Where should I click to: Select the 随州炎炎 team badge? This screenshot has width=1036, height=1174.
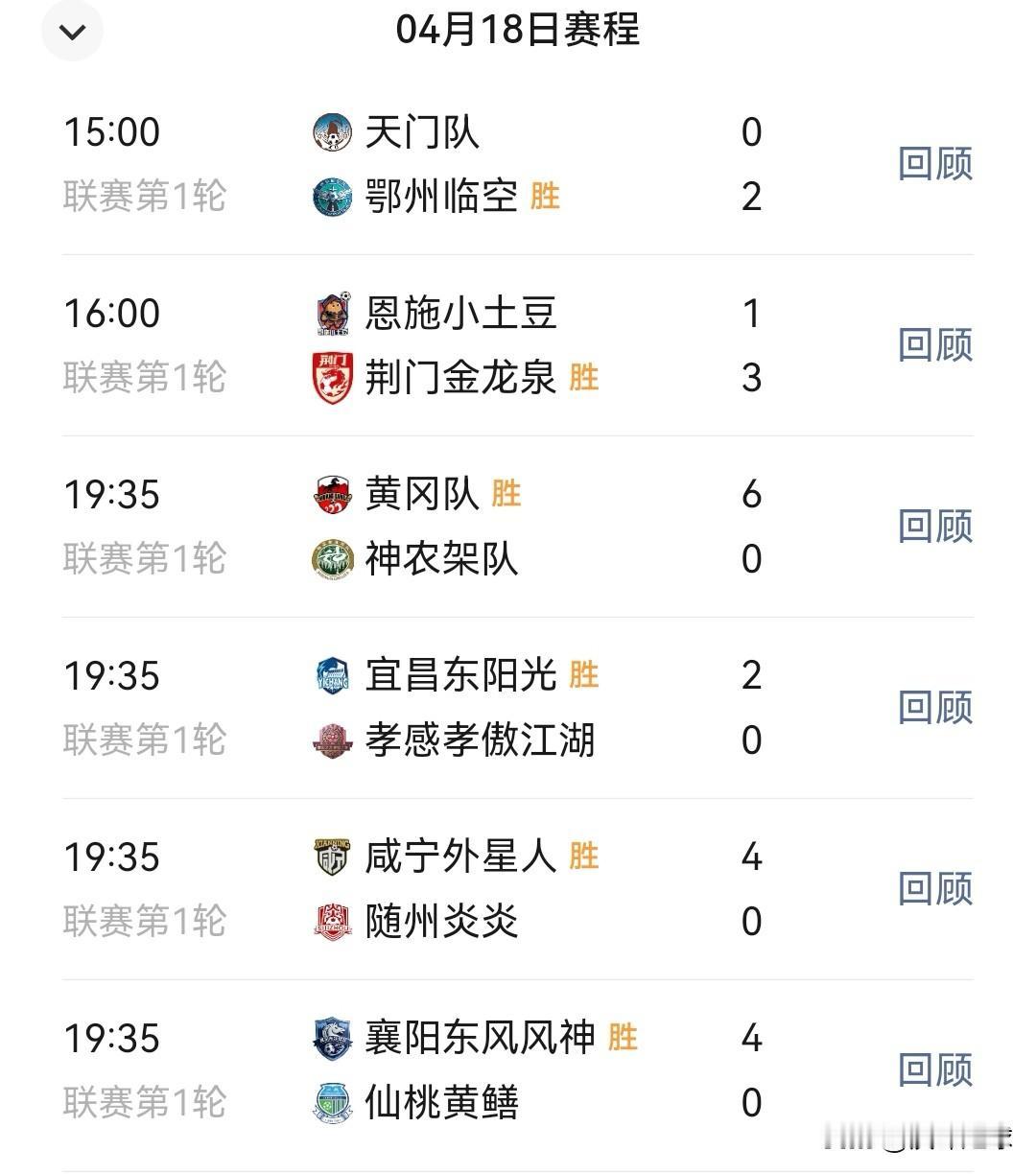pyautogui.click(x=332, y=922)
